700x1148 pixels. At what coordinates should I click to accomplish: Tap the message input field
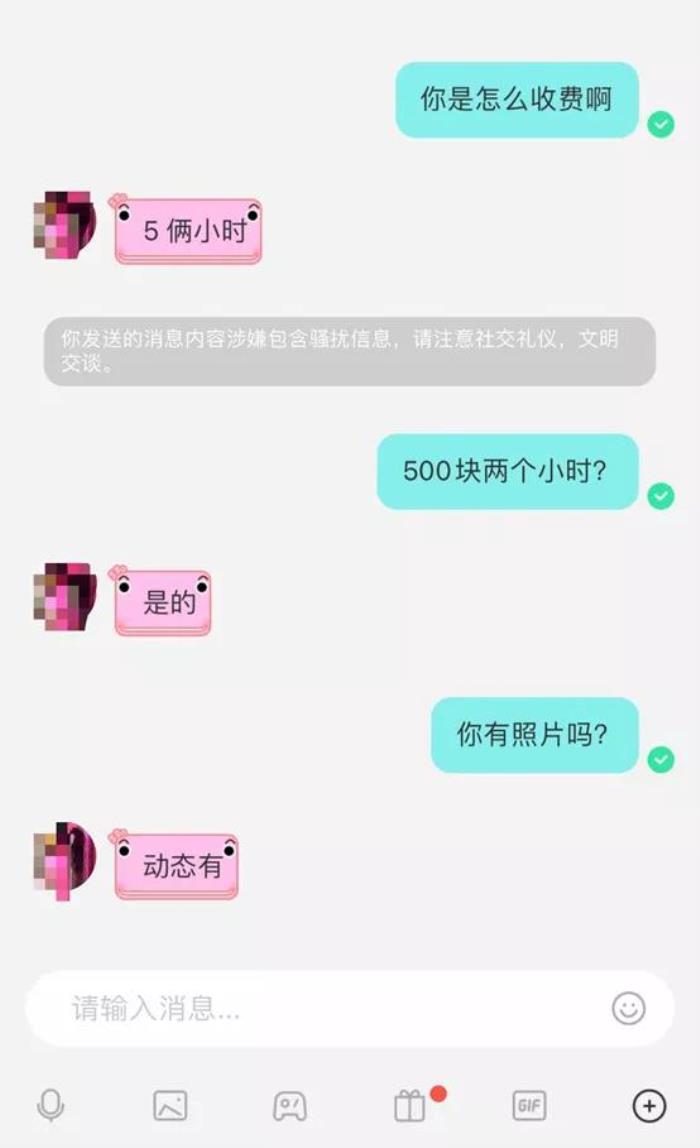[320, 1008]
